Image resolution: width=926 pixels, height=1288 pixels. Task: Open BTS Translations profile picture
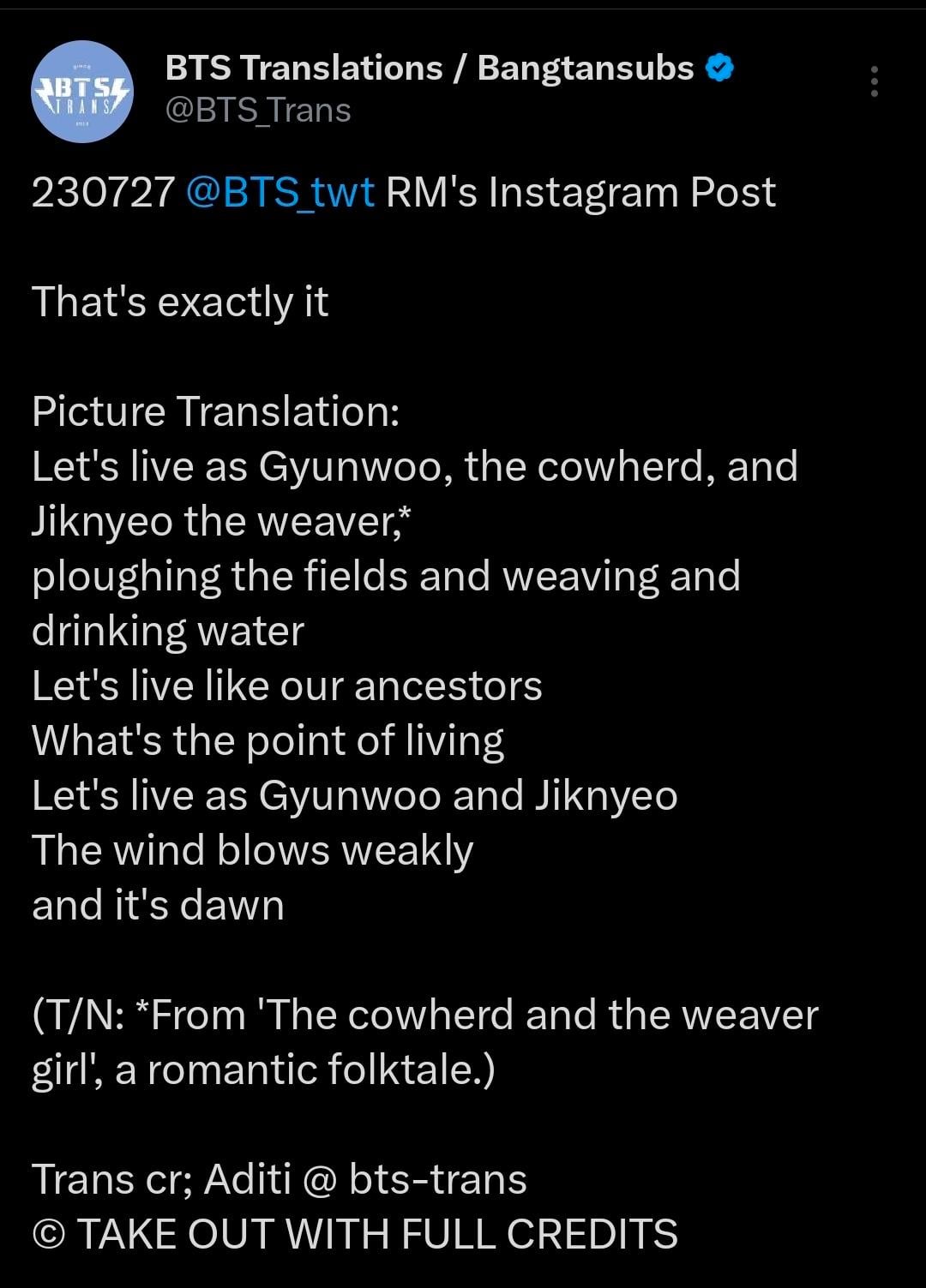coord(82,91)
